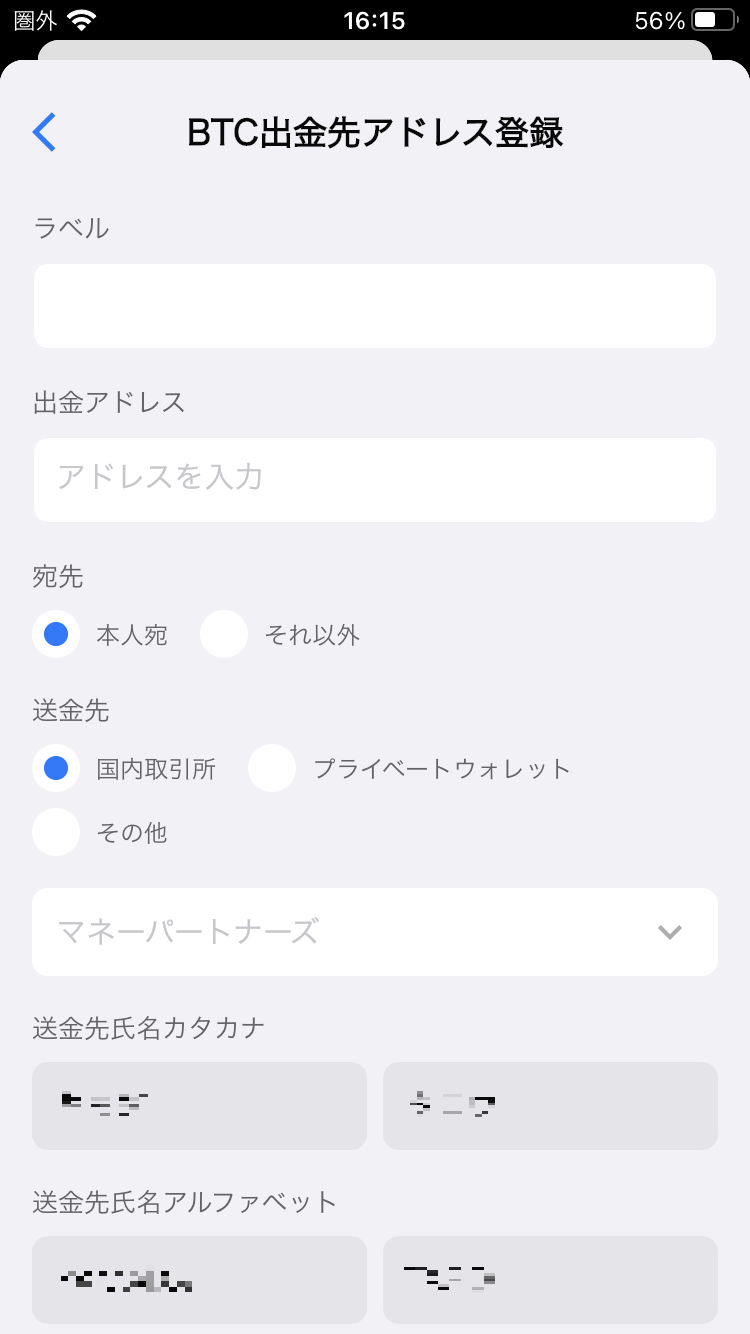Screen dimensions: 750x1334
Task: Go back using the blue arrow
Action: (x=44, y=133)
